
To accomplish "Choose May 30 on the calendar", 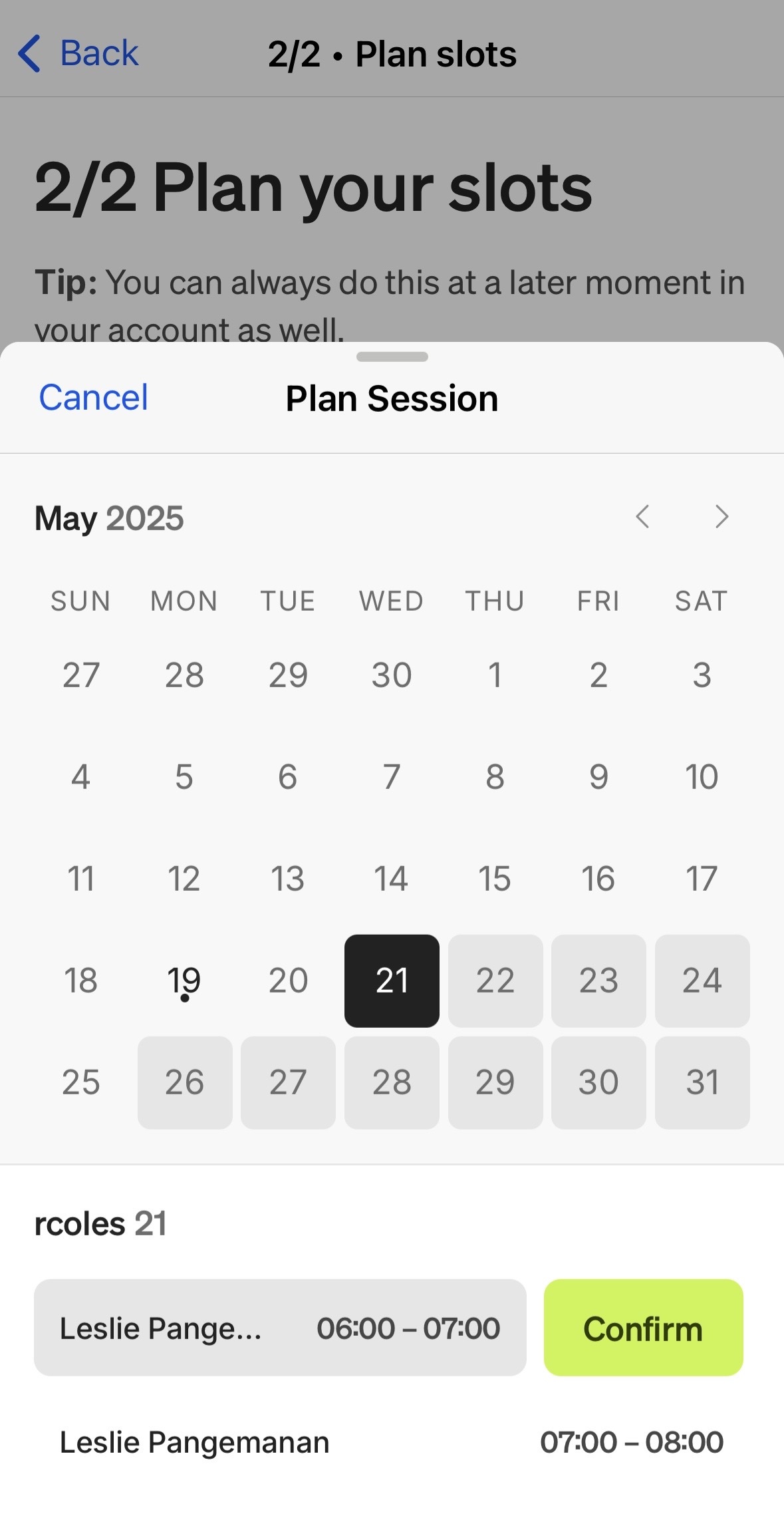I will tap(598, 1082).
